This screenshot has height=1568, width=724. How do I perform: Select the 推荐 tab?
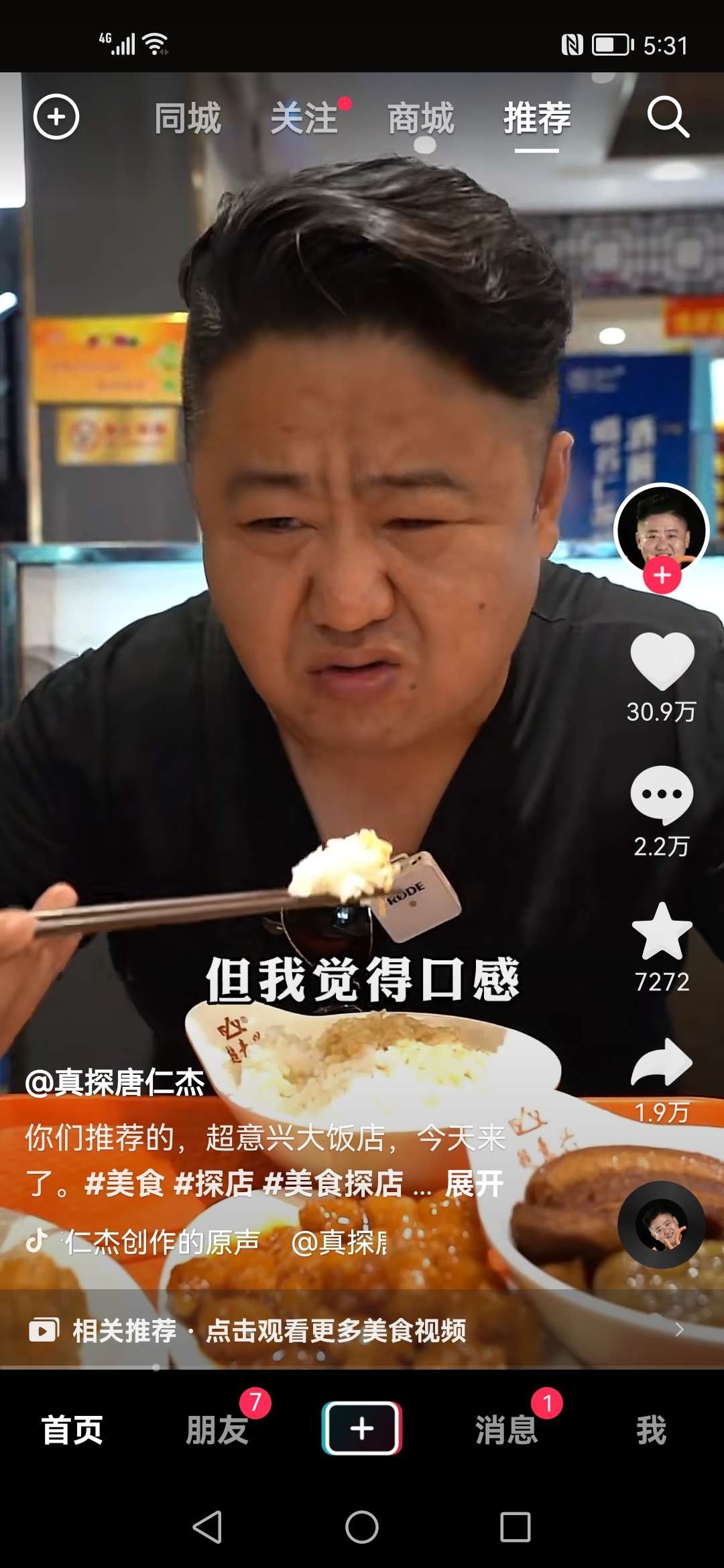(537, 119)
